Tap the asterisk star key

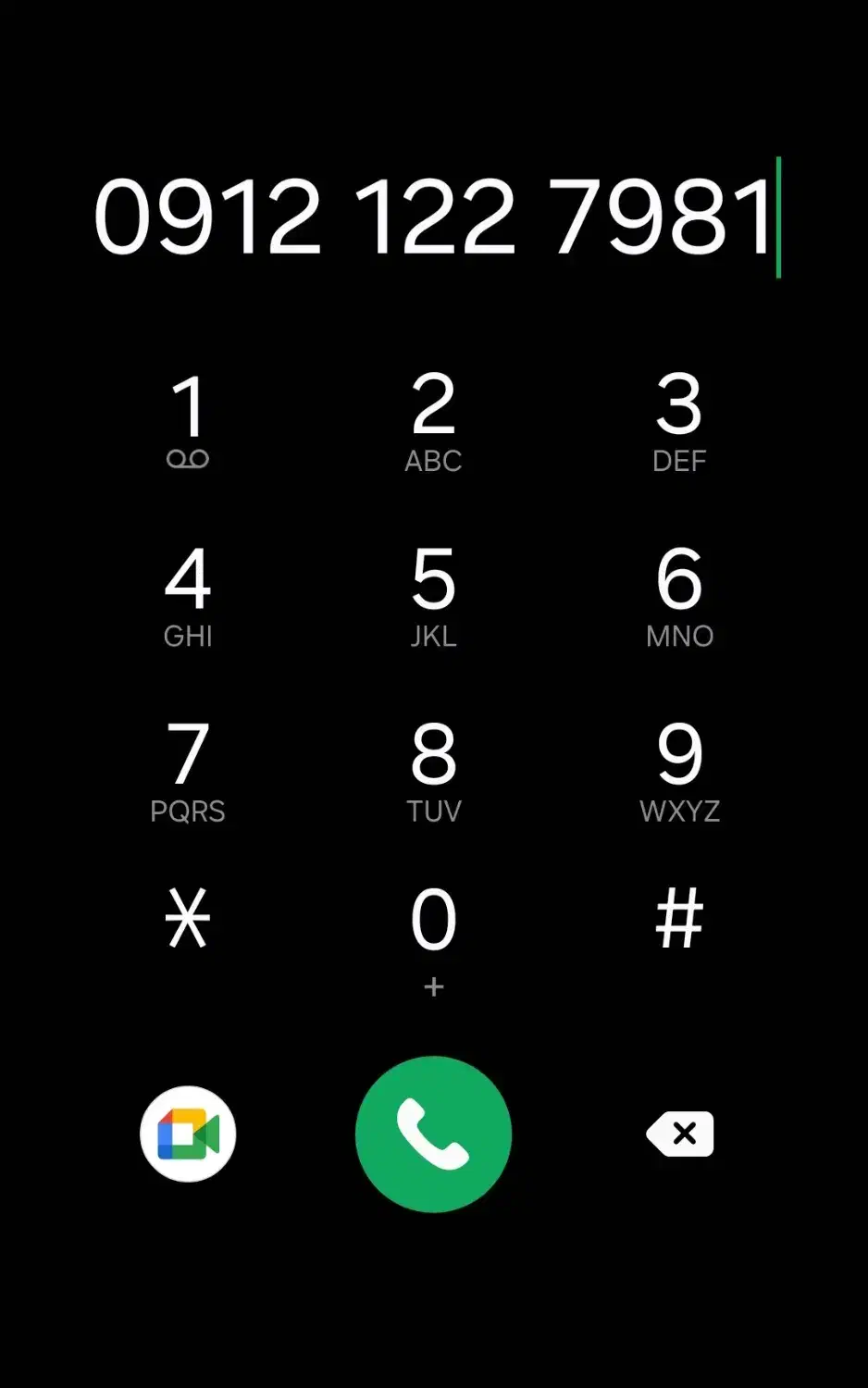[x=188, y=919]
